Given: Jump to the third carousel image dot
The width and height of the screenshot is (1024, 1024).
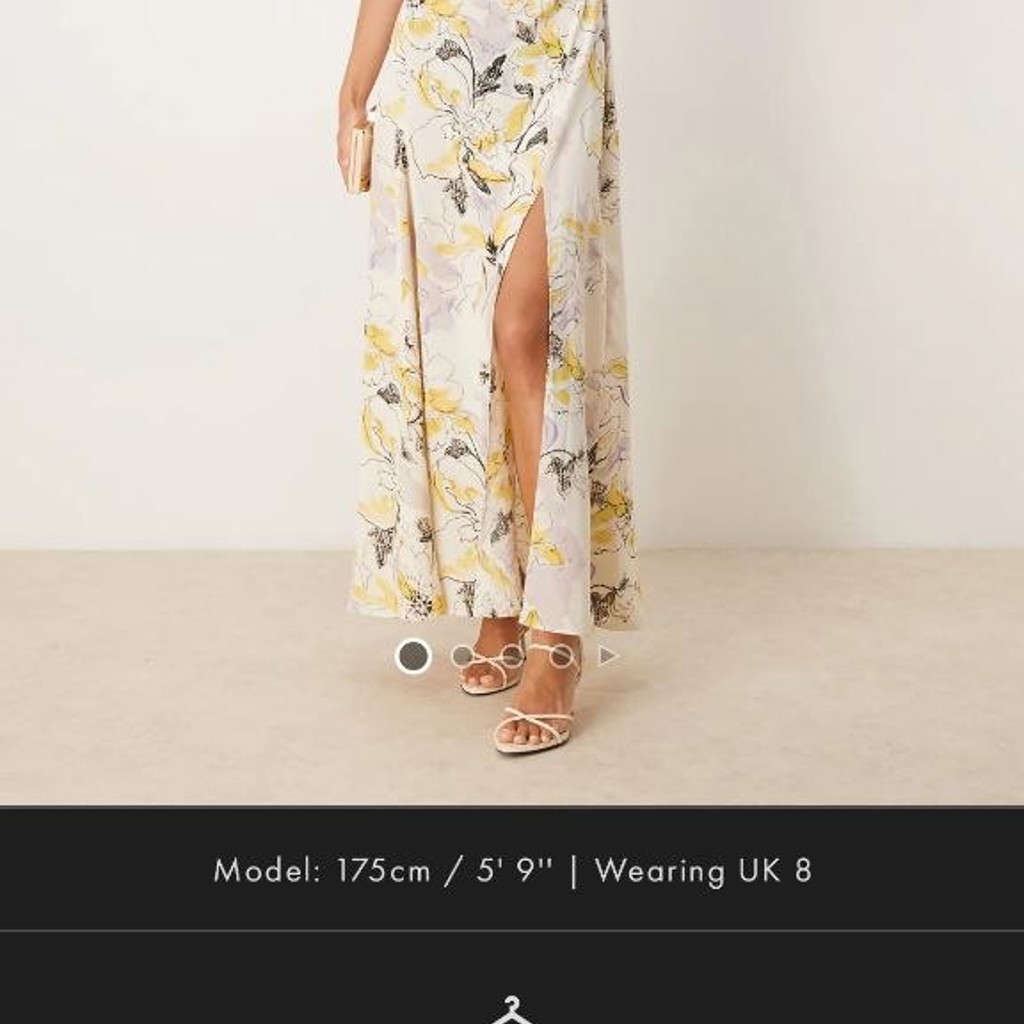Looking at the screenshot, I should (512, 656).
